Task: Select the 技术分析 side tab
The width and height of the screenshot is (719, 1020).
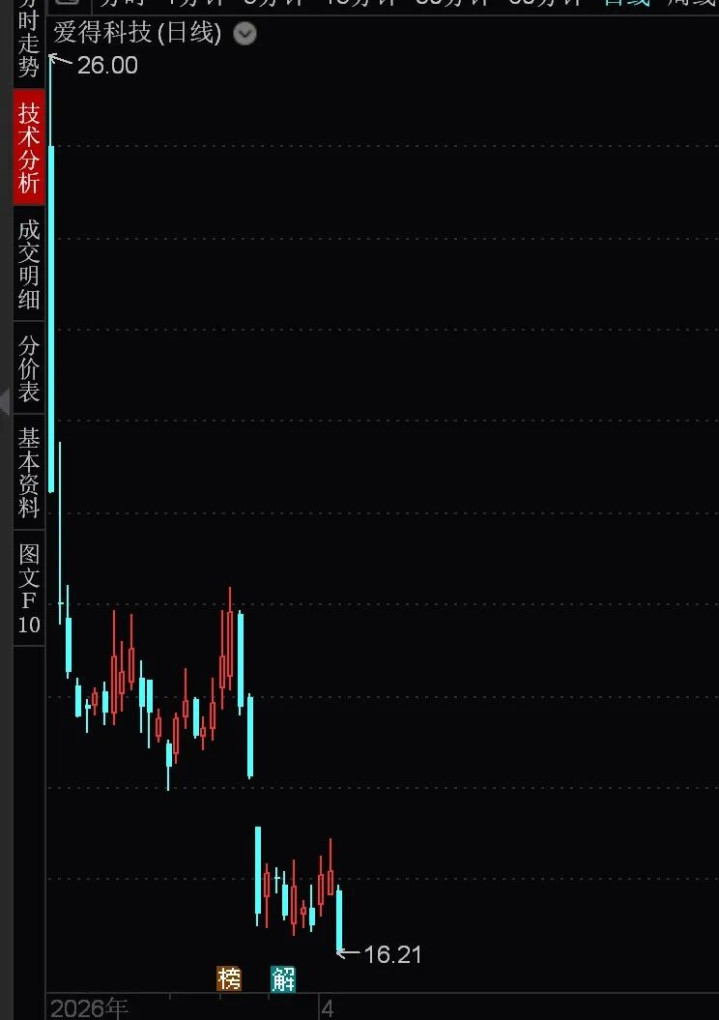Action: pos(29,149)
